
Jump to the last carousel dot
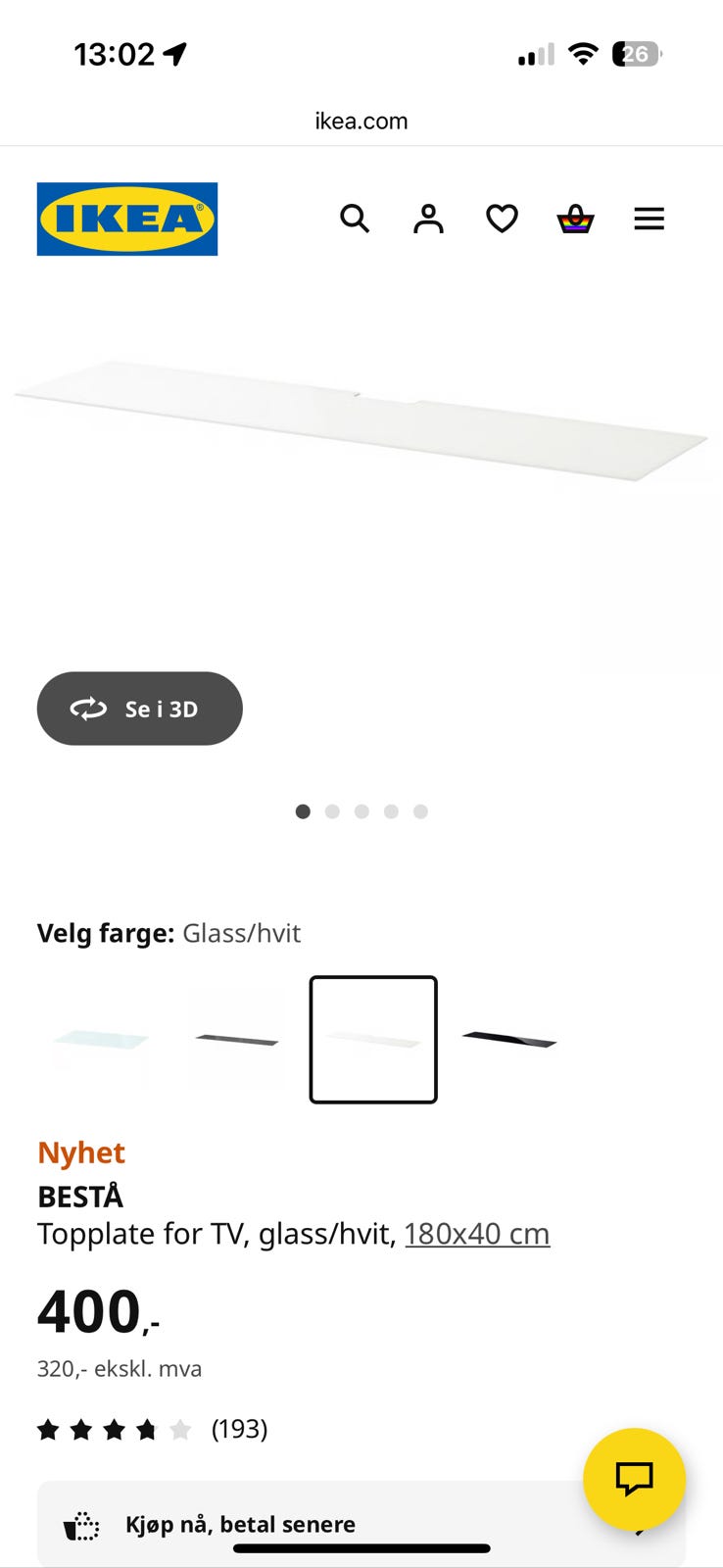(420, 811)
